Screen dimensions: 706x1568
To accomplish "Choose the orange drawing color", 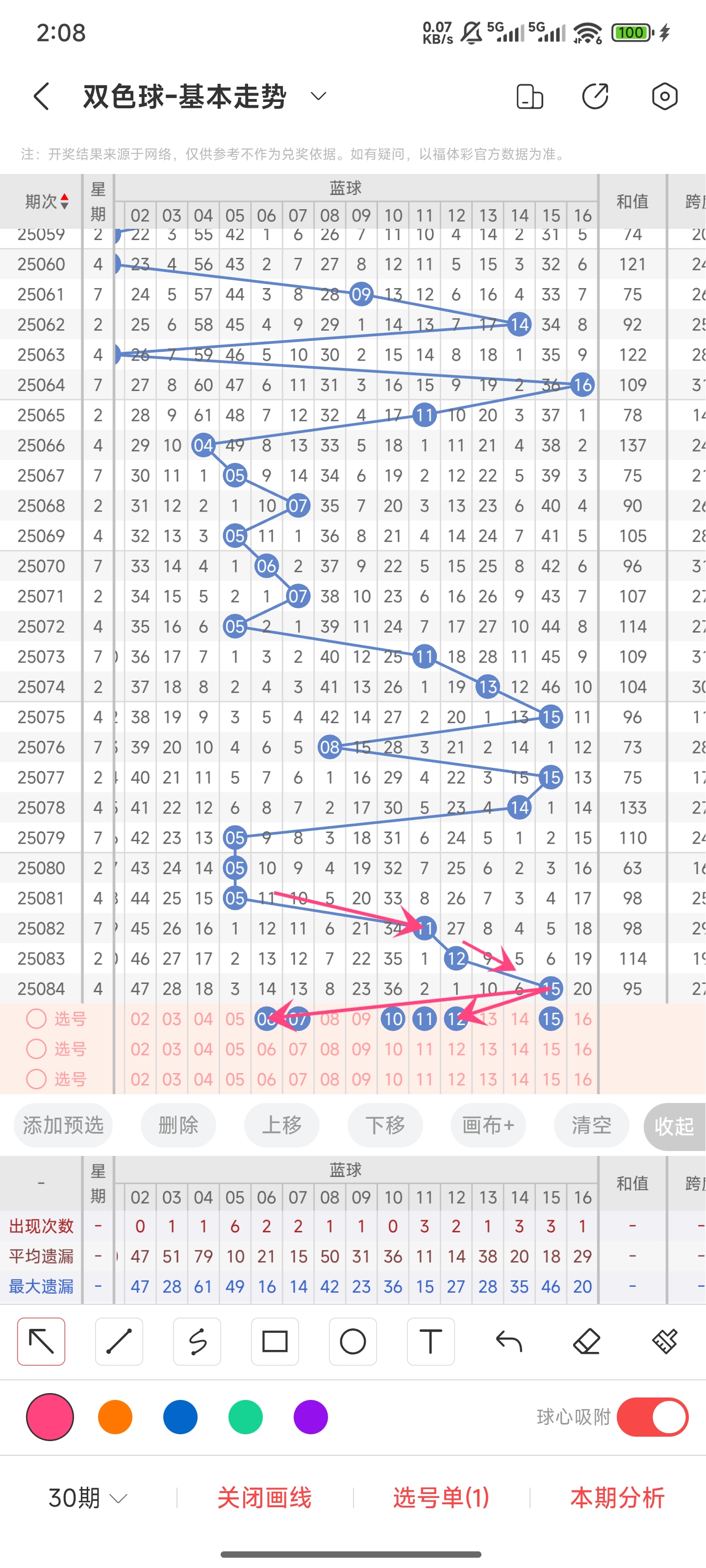I will point(115,1417).
